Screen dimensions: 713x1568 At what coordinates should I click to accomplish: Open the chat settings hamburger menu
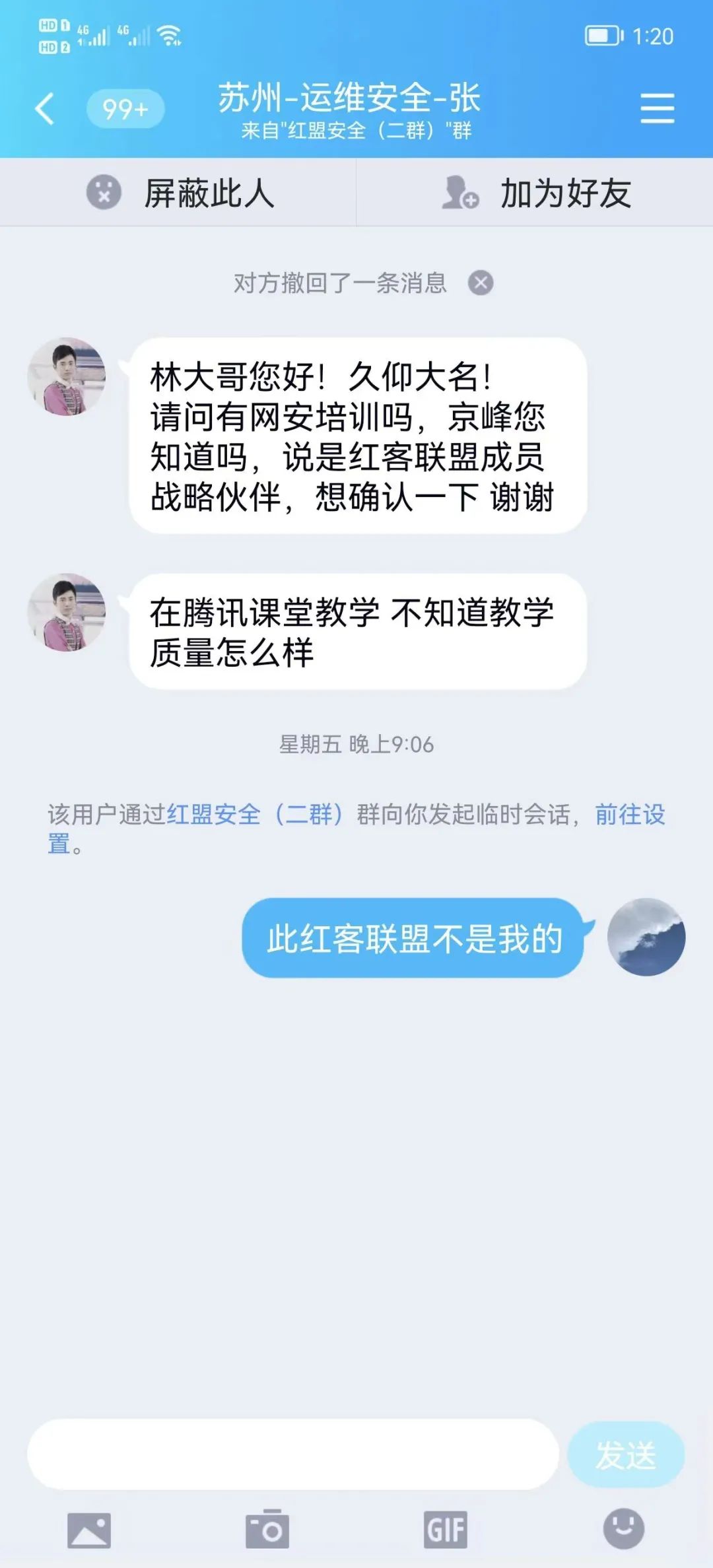pyautogui.click(x=657, y=108)
